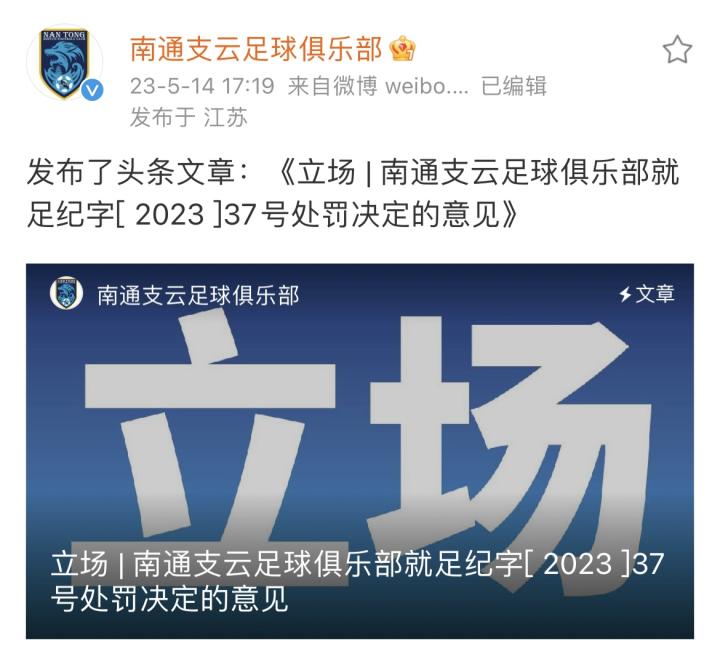Open the 立场 headline article card
The image size is (720, 654).
coord(360,450)
